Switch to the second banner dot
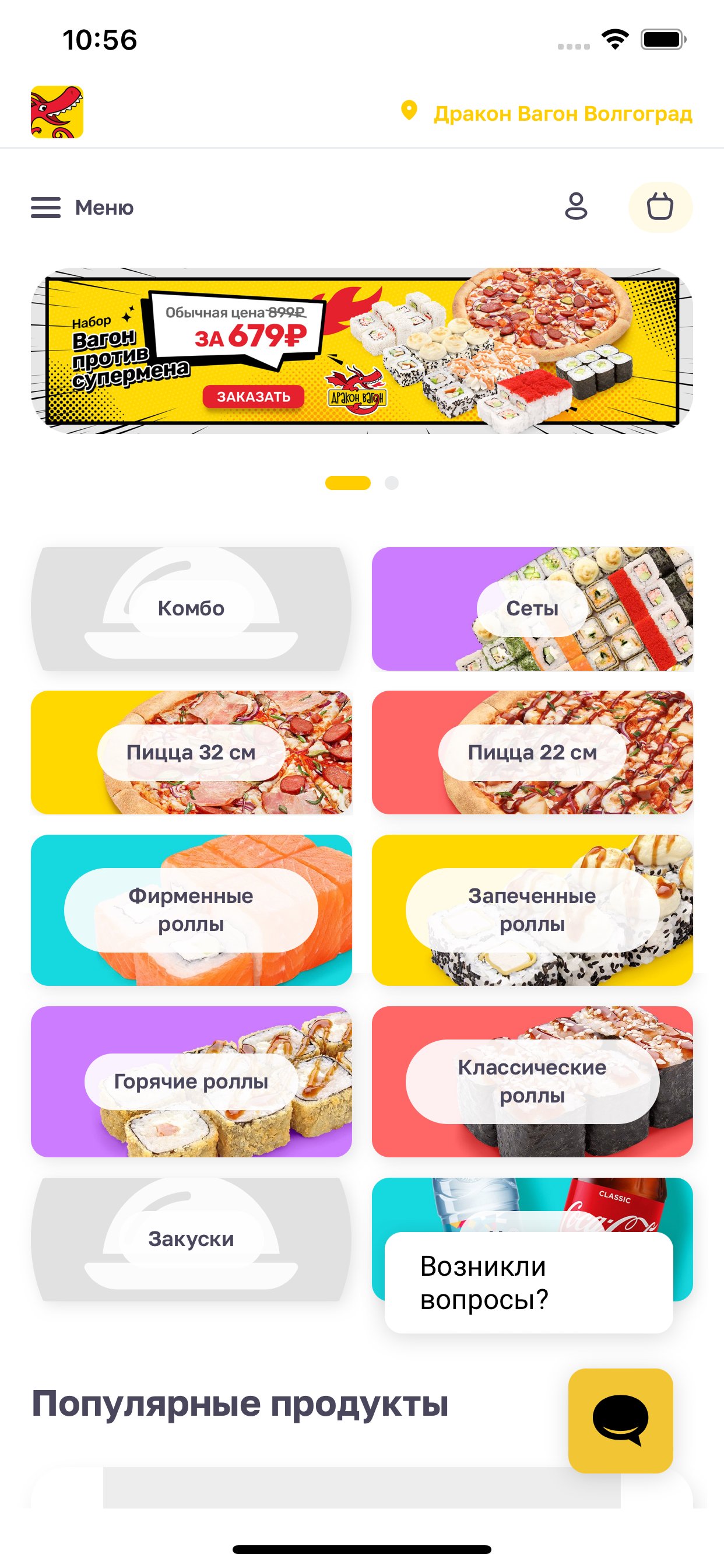The height and width of the screenshot is (1568, 724). point(391,482)
